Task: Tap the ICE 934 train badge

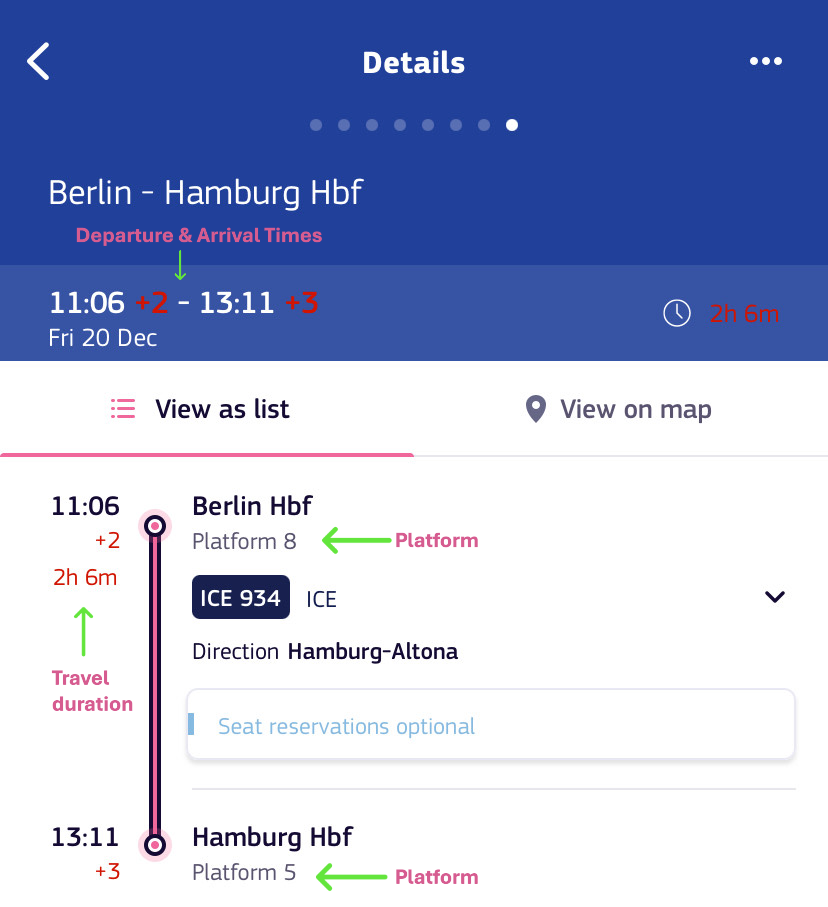Action: 240,598
